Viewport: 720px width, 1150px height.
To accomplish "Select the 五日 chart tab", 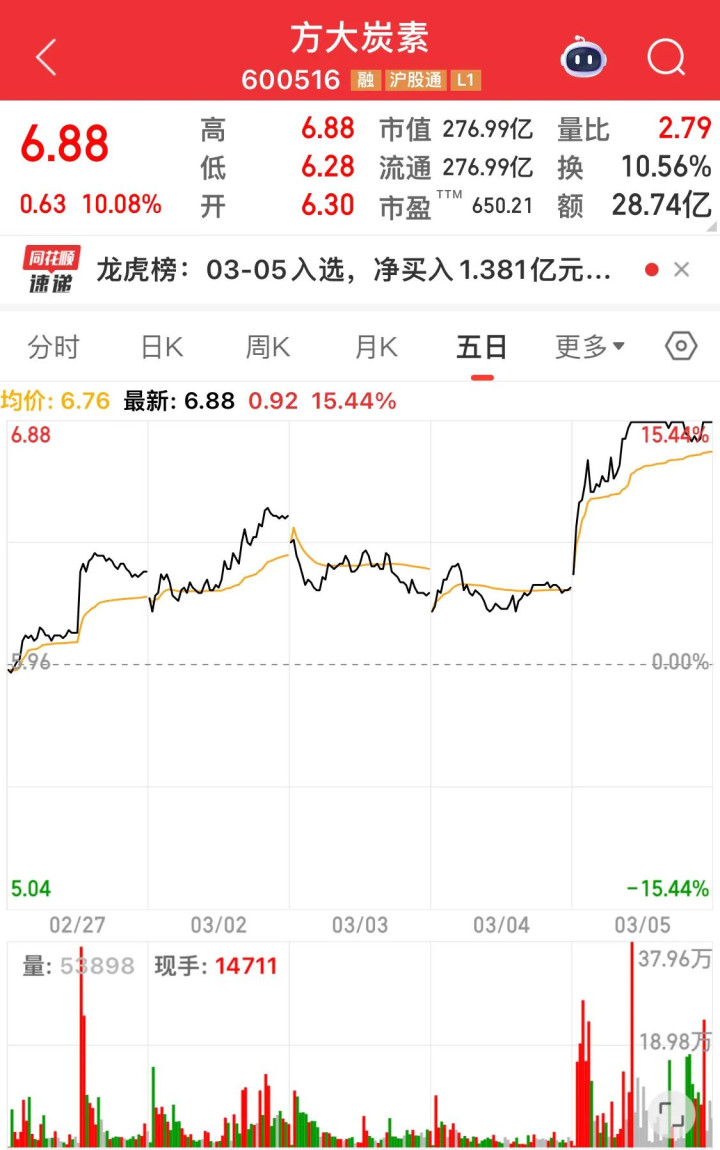I will click(x=482, y=348).
